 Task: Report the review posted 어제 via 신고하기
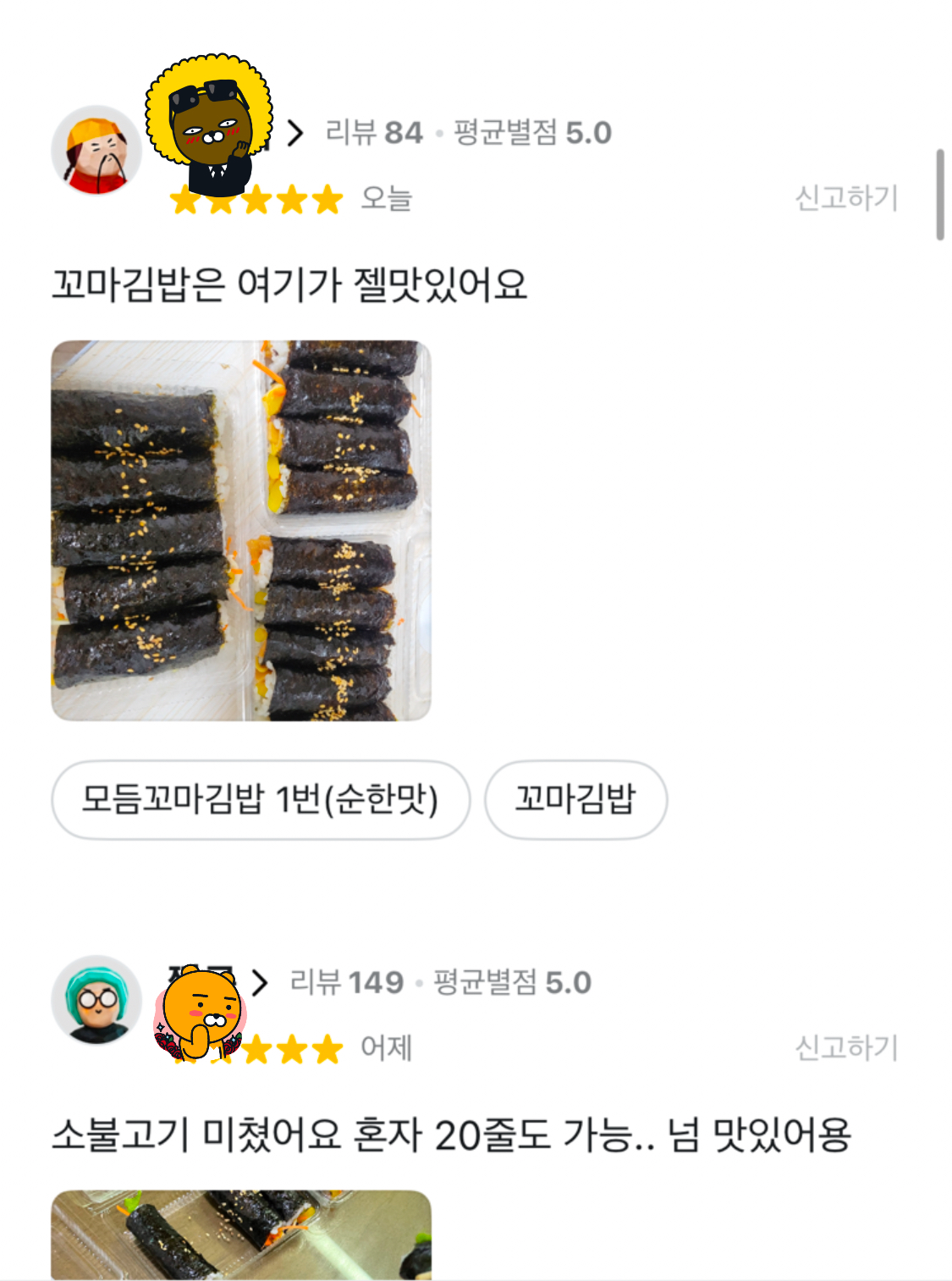tap(845, 1048)
